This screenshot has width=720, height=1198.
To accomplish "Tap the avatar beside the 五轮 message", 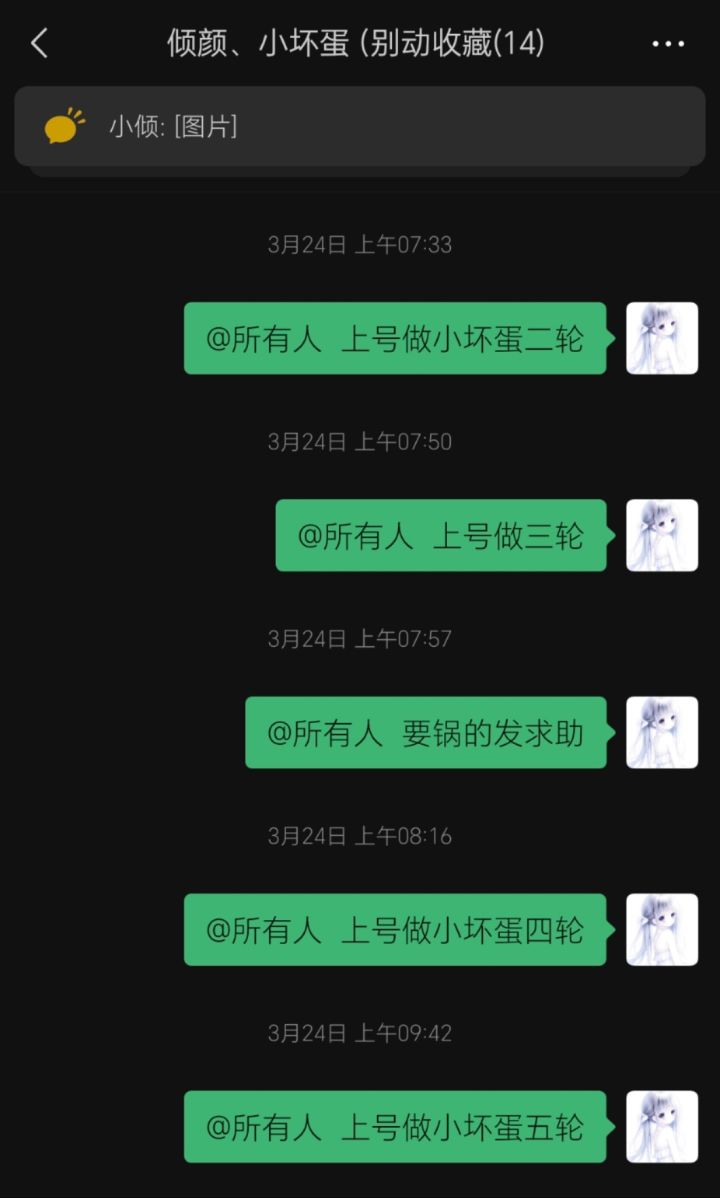I will (662, 1127).
